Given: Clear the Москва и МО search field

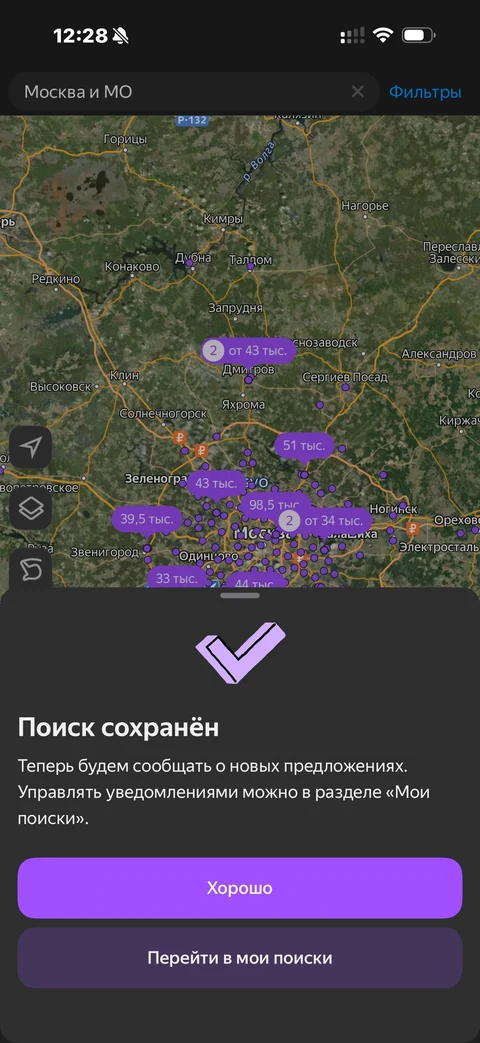Looking at the screenshot, I should 358,92.
